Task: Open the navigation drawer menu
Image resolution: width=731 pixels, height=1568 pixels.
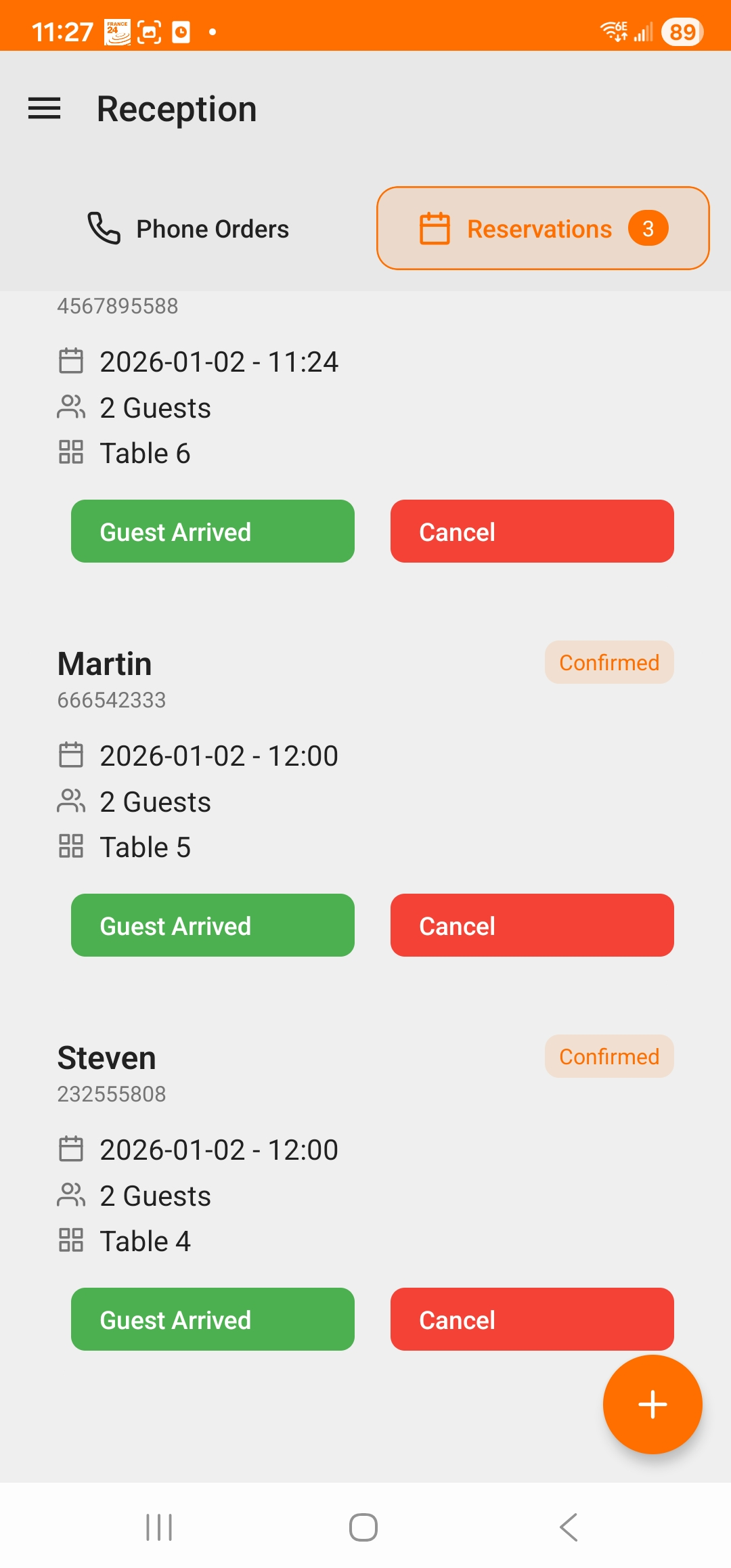Action: click(45, 108)
